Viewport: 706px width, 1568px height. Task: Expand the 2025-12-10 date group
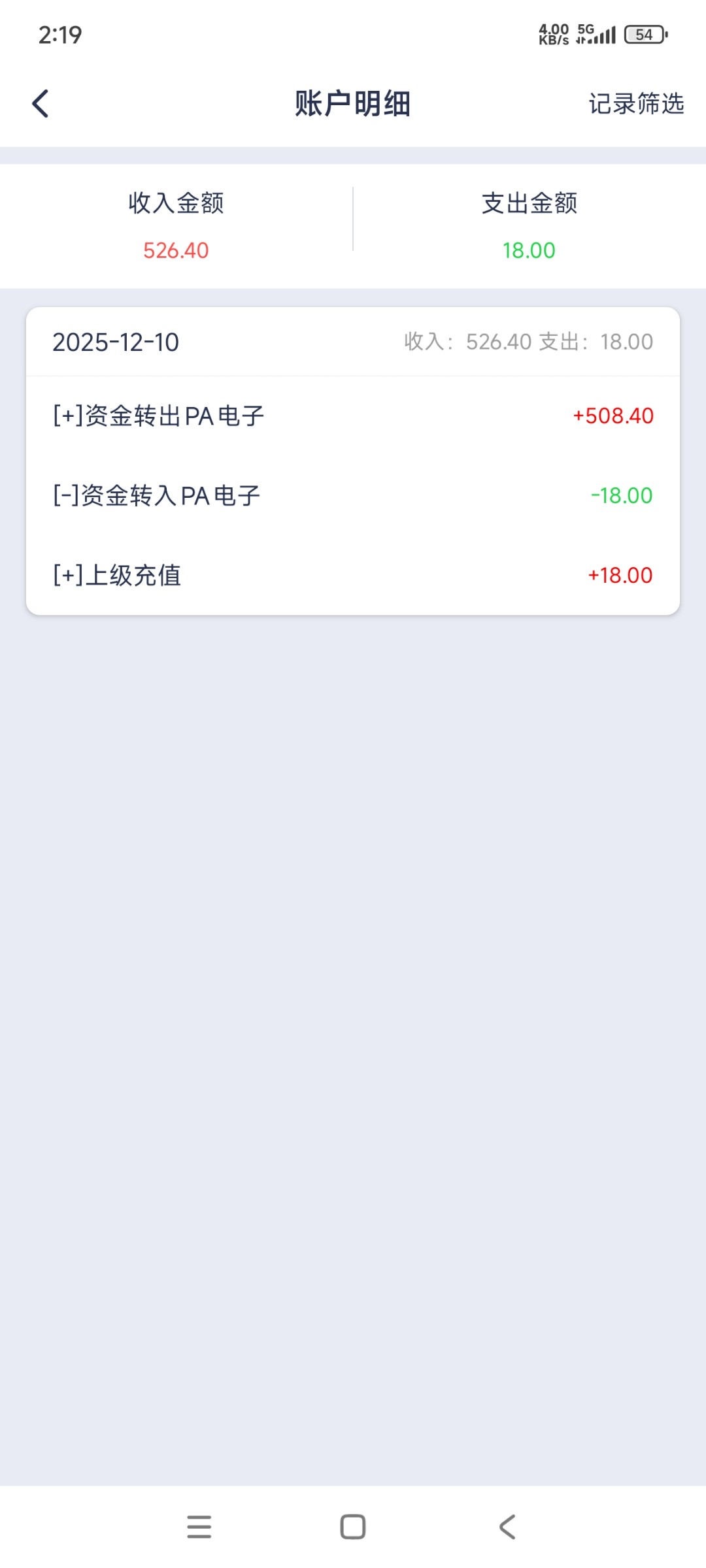[116, 341]
